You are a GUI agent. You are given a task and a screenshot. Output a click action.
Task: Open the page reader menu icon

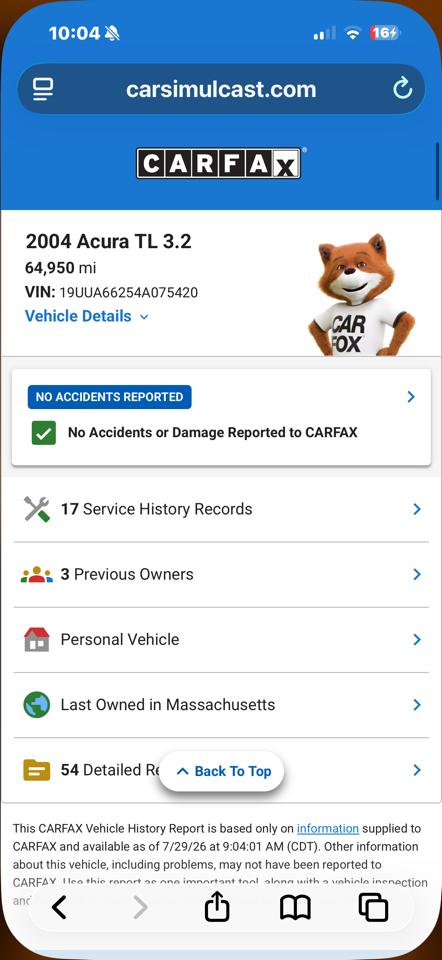(x=42, y=89)
